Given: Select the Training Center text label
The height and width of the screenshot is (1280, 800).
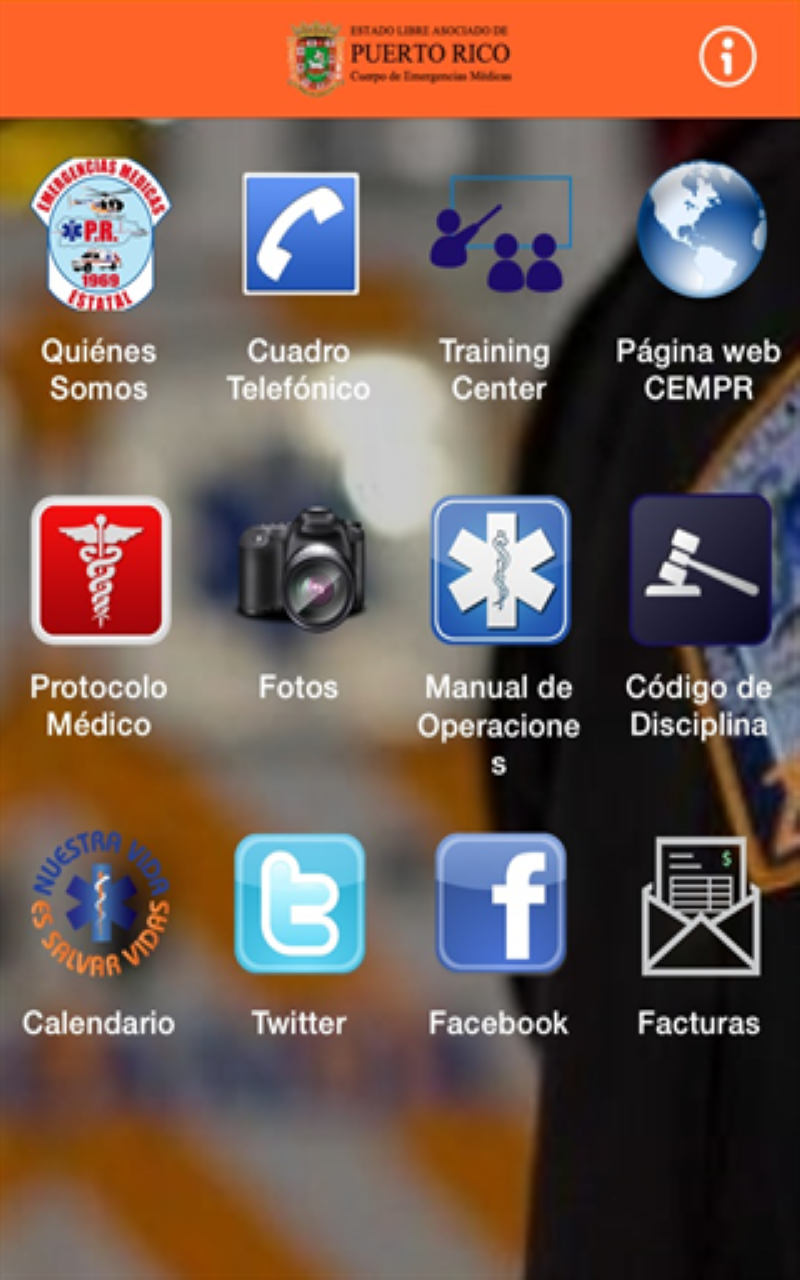Looking at the screenshot, I should coord(497,368).
